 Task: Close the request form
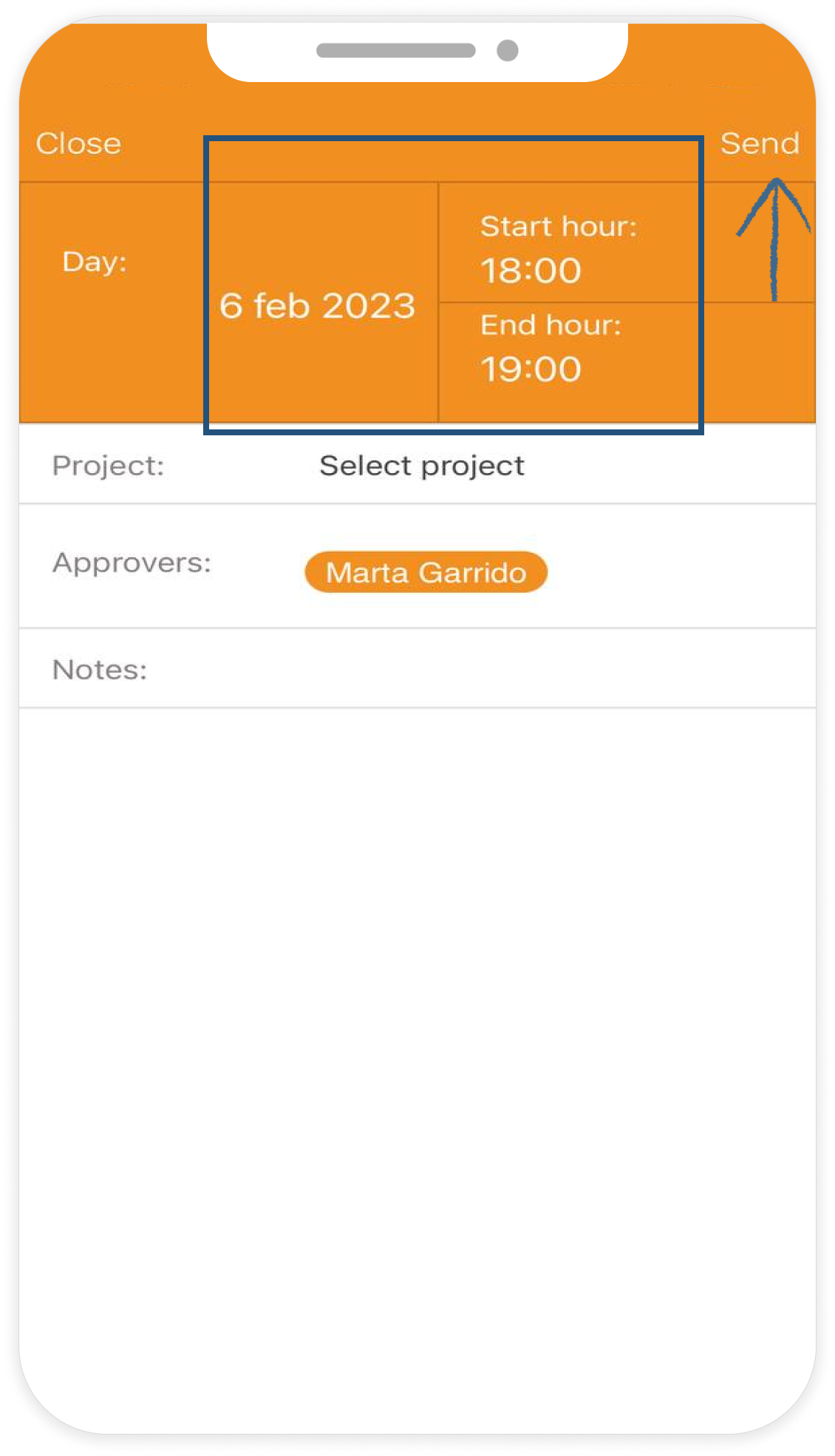78,143
